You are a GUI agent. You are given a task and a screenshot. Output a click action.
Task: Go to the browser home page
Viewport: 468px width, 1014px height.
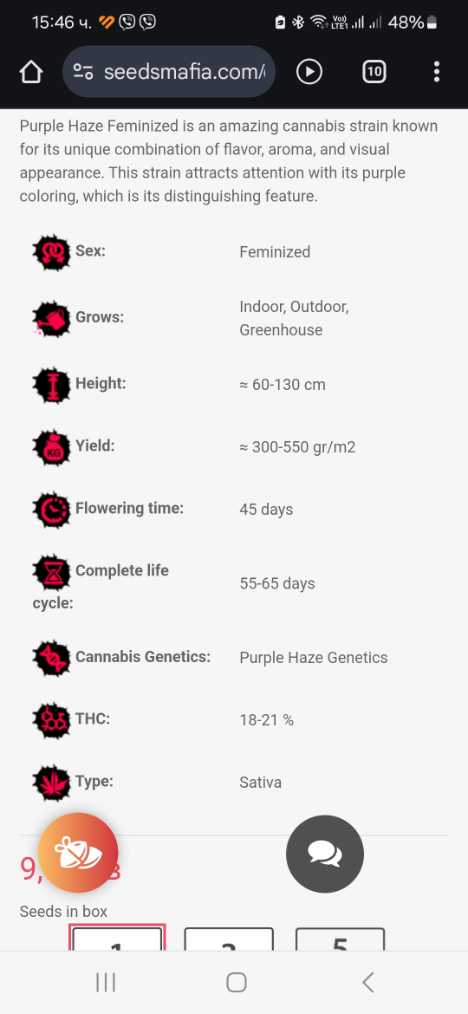point(31,72)
